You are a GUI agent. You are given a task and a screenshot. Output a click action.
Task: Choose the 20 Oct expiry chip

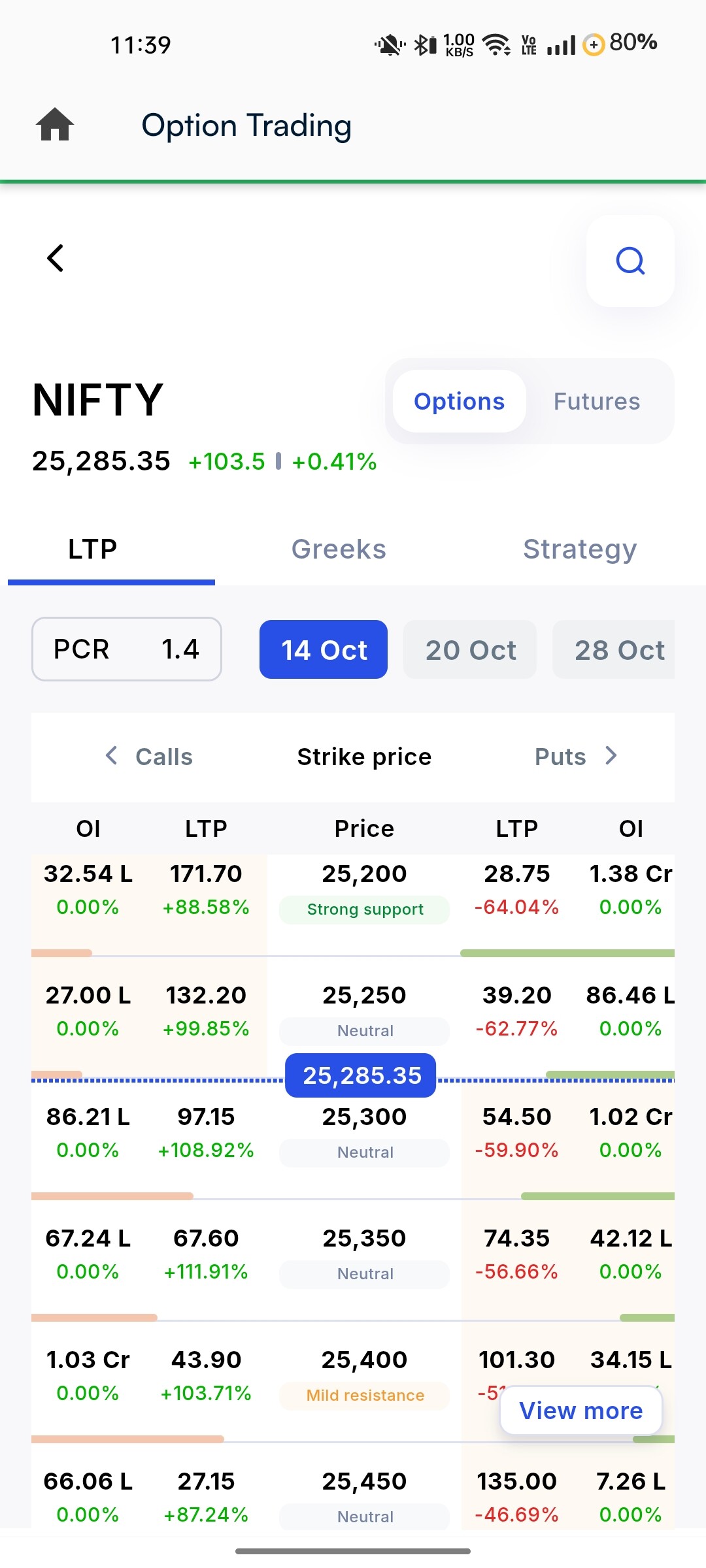pyautogui.click(x=471, y=650)
